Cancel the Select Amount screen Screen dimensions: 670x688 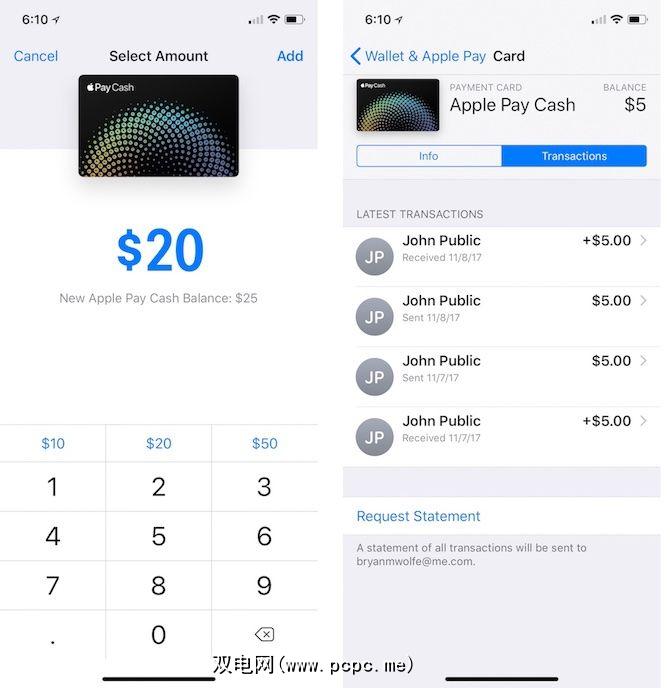36,56
